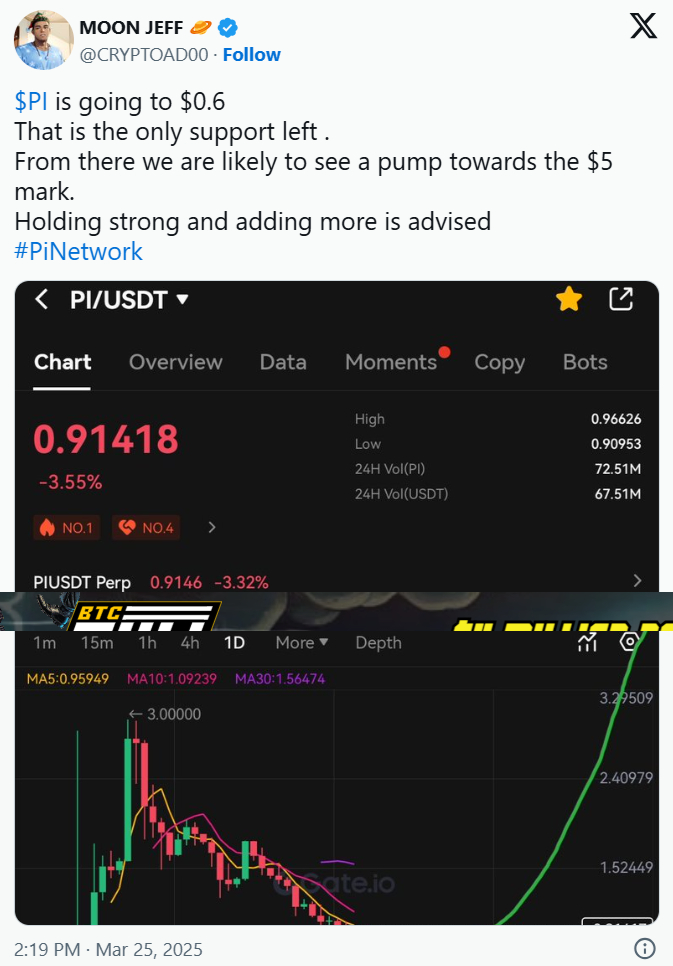Open the #PiNetwork hashtag
This screenshot has height=966, width=673.
[79, 250]
